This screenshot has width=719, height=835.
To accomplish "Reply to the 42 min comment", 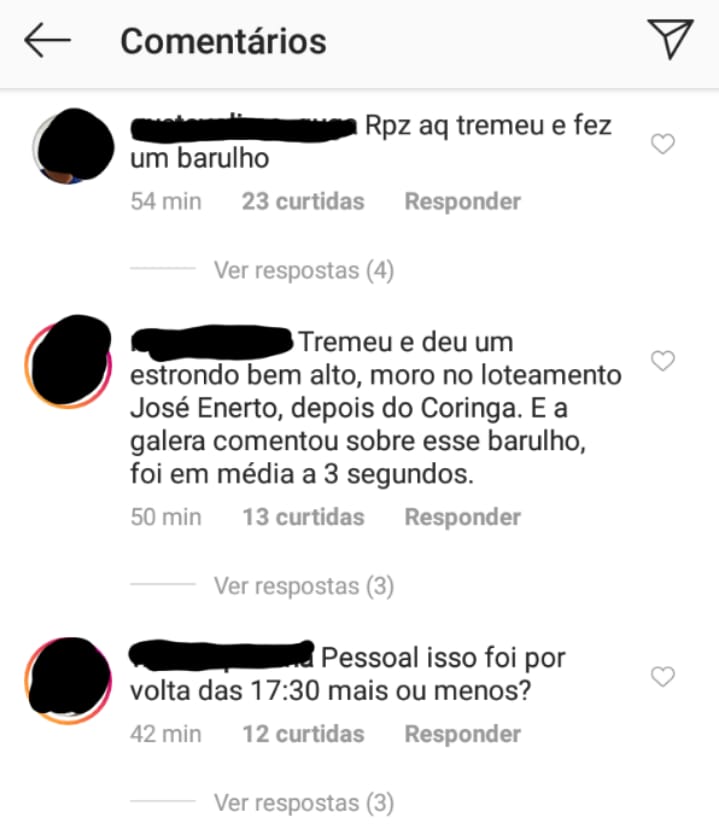I will tap(462, 734).
